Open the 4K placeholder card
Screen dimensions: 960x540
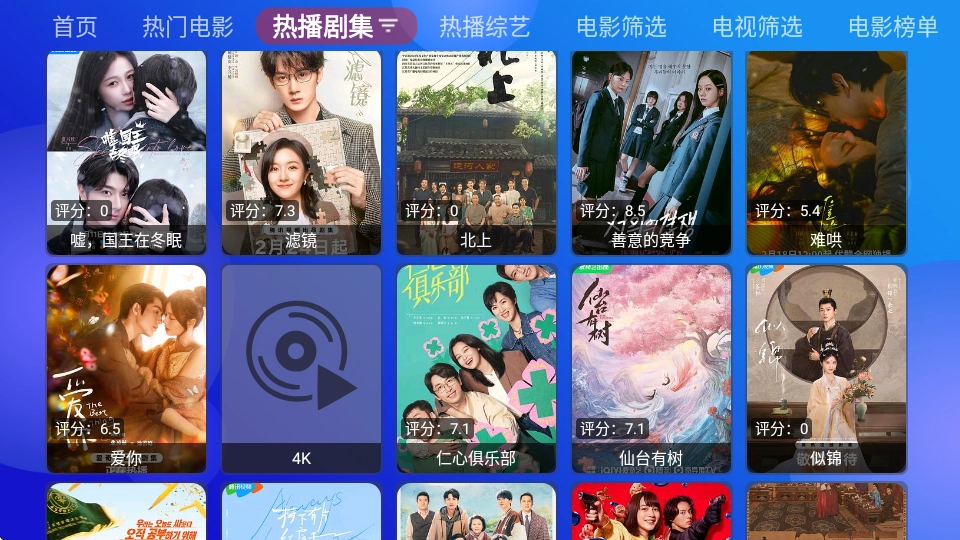point(301,368)
